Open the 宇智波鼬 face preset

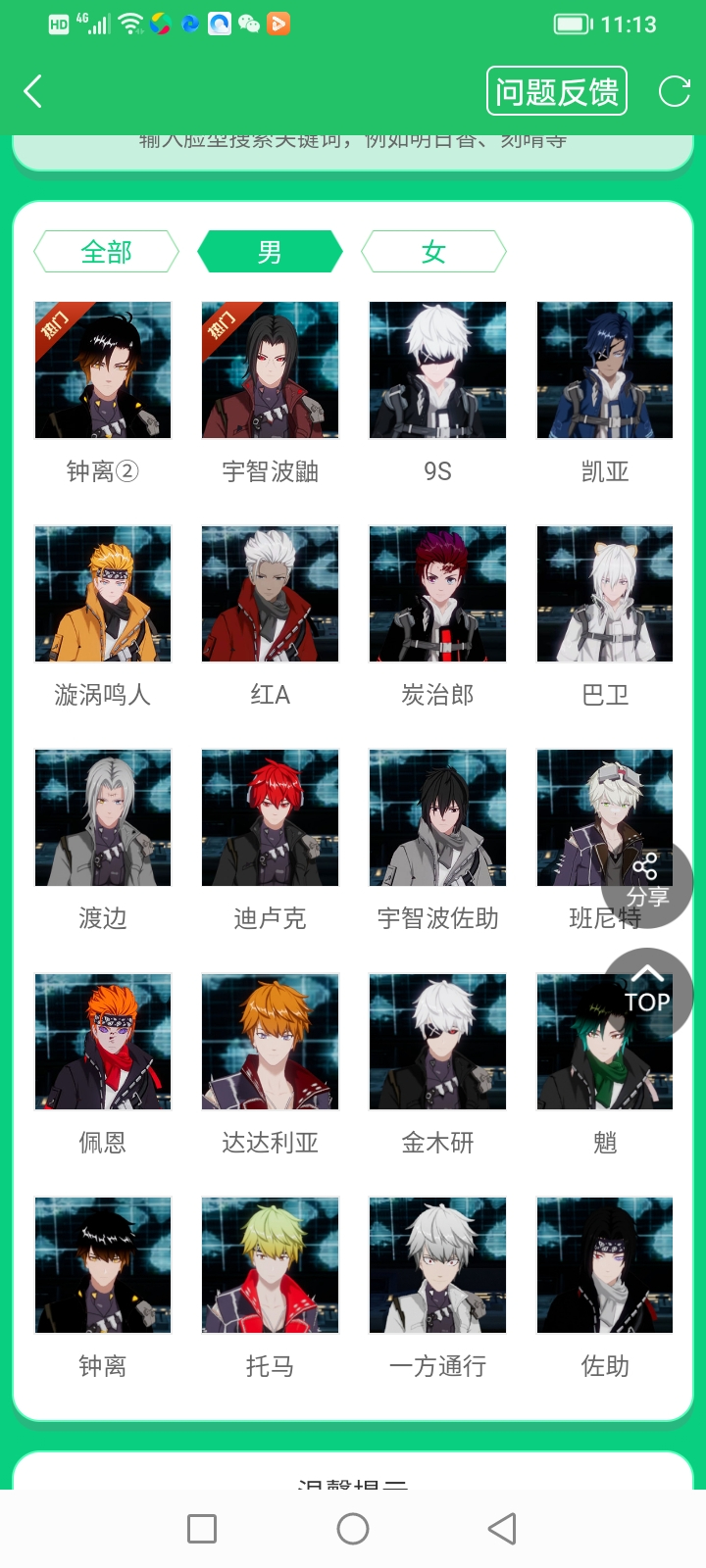tap(270, 370)
